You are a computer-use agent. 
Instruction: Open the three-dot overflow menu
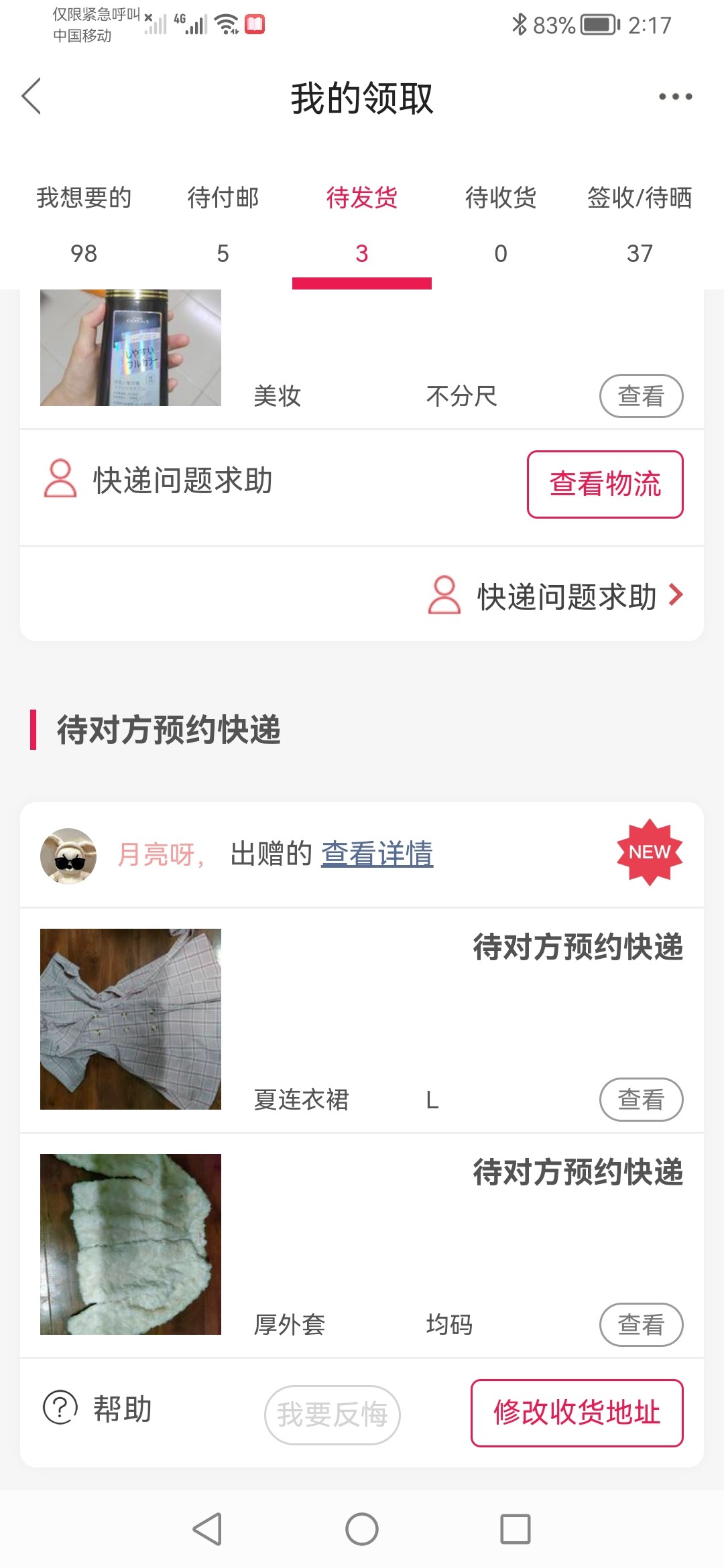675,96
